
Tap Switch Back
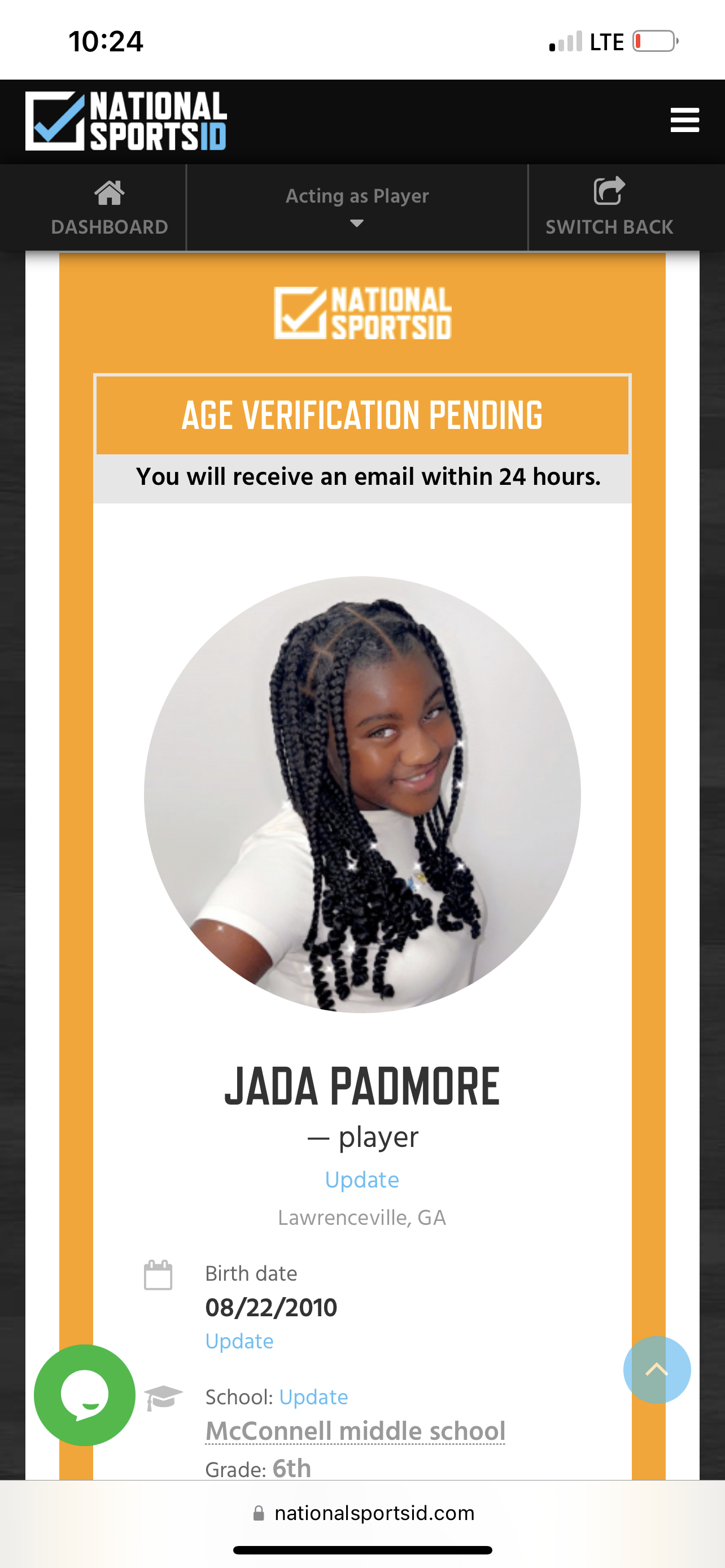609,208
